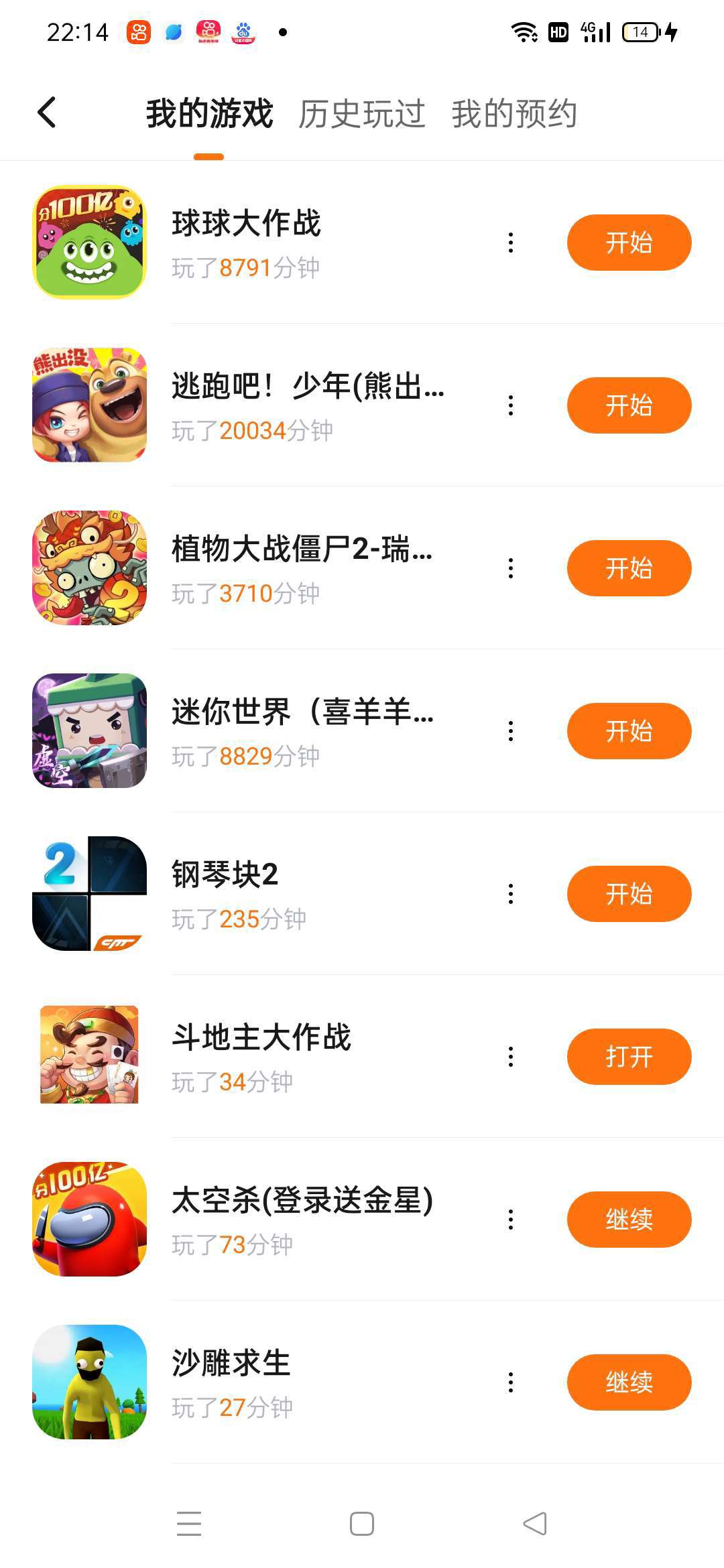The image size is (724, 1568).
Task: Launch 迷你世界 with its 开始 button
Action: (629, 731)
